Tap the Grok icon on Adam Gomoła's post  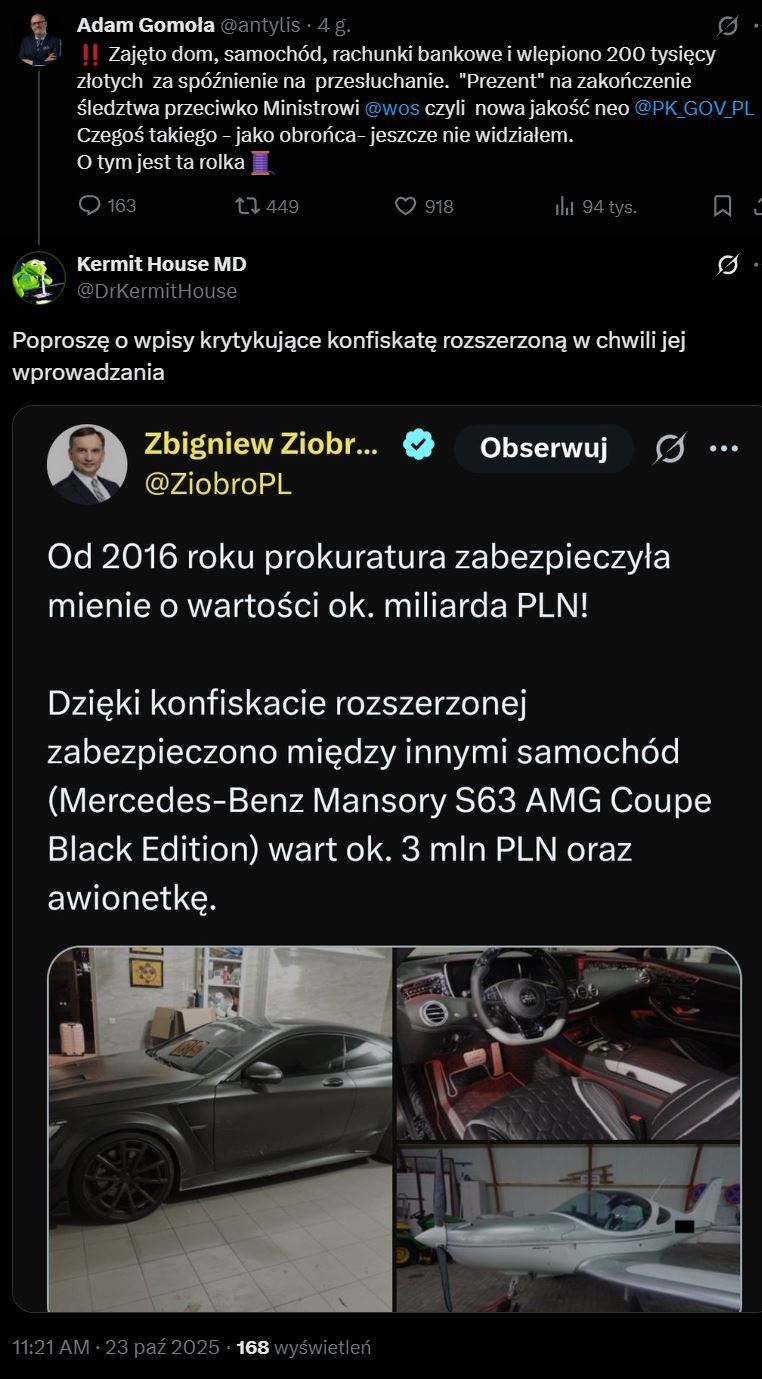[x=728, y=26]
